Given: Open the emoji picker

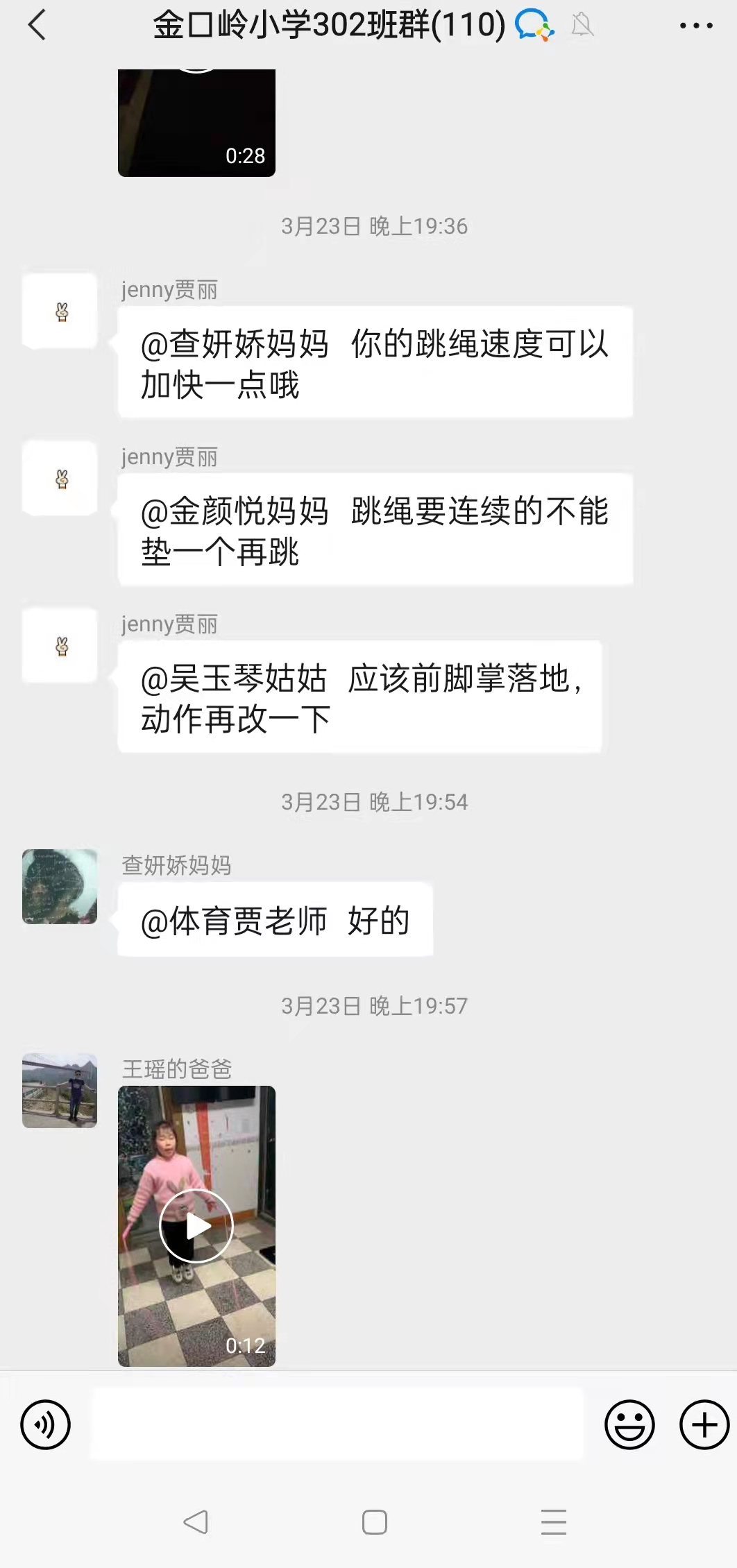Looking at the screenshot, I should [x=629, y=1425].
